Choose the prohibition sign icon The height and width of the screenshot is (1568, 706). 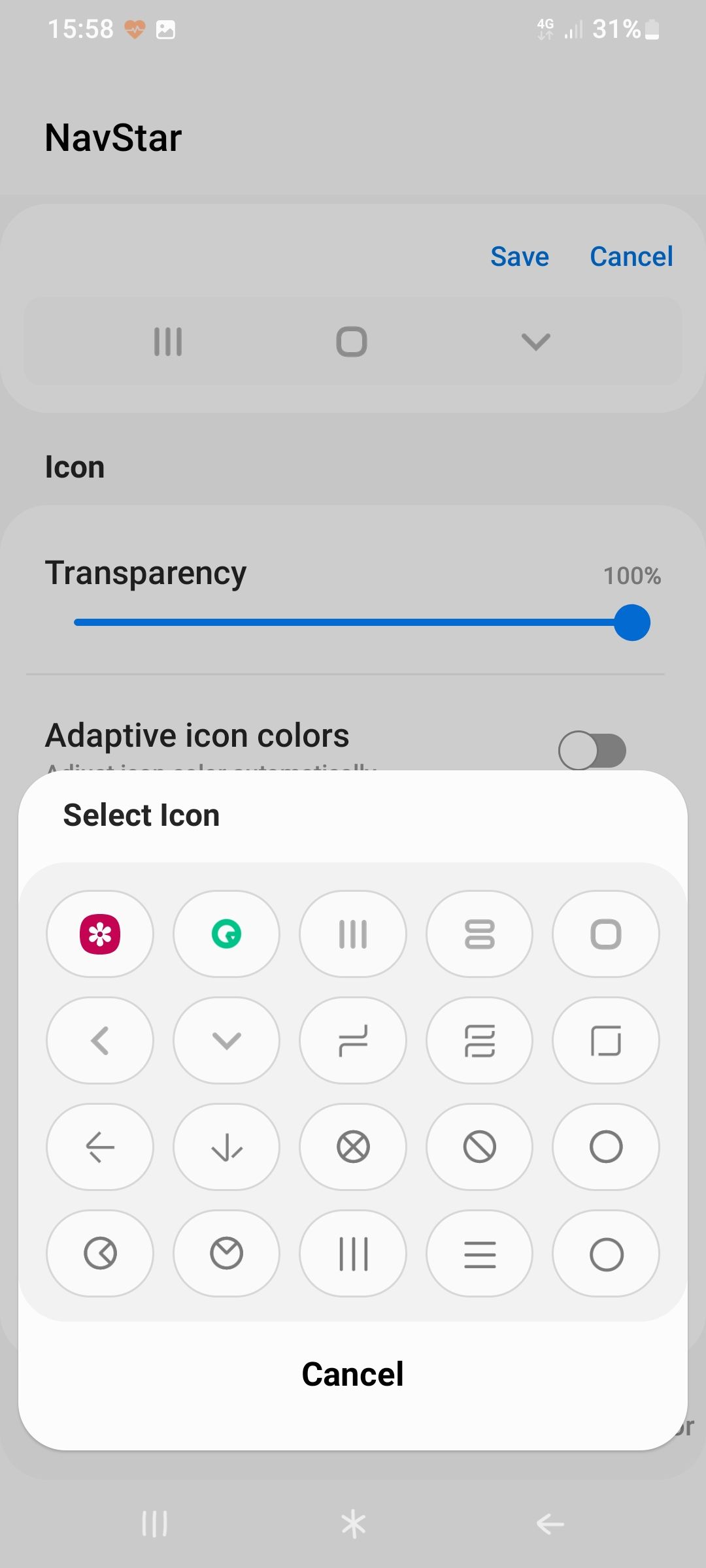pos(479,1147)
